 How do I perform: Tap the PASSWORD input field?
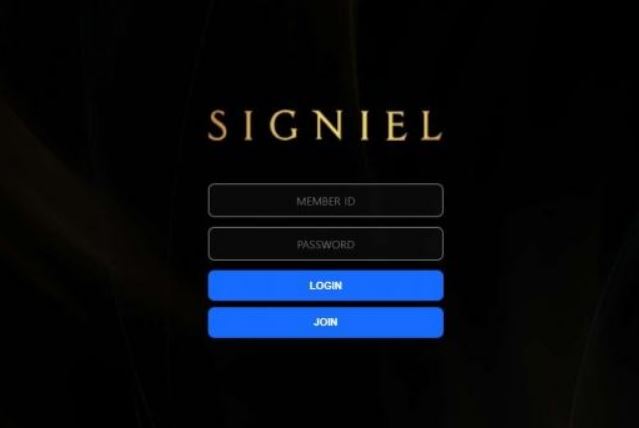[325, 244]
